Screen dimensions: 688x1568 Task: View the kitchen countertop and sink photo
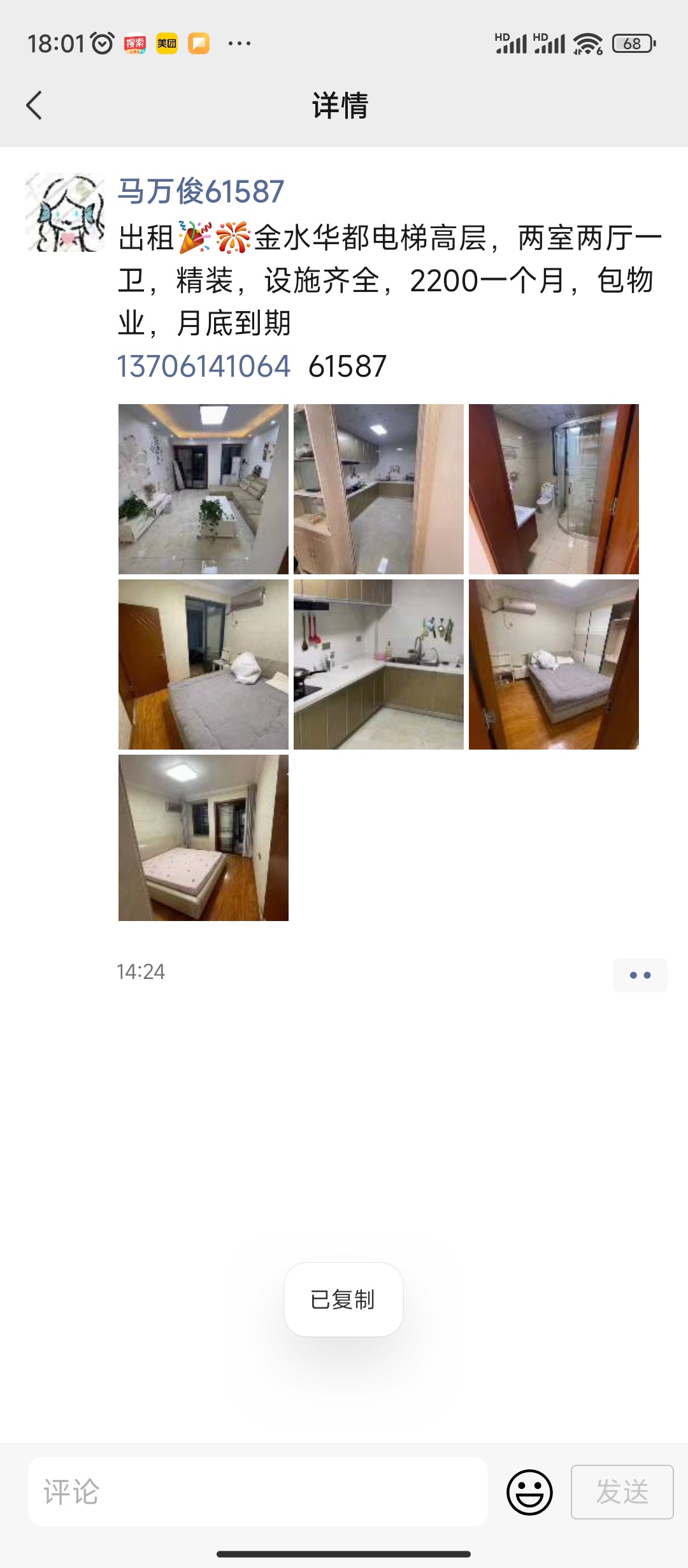(378, 664)
